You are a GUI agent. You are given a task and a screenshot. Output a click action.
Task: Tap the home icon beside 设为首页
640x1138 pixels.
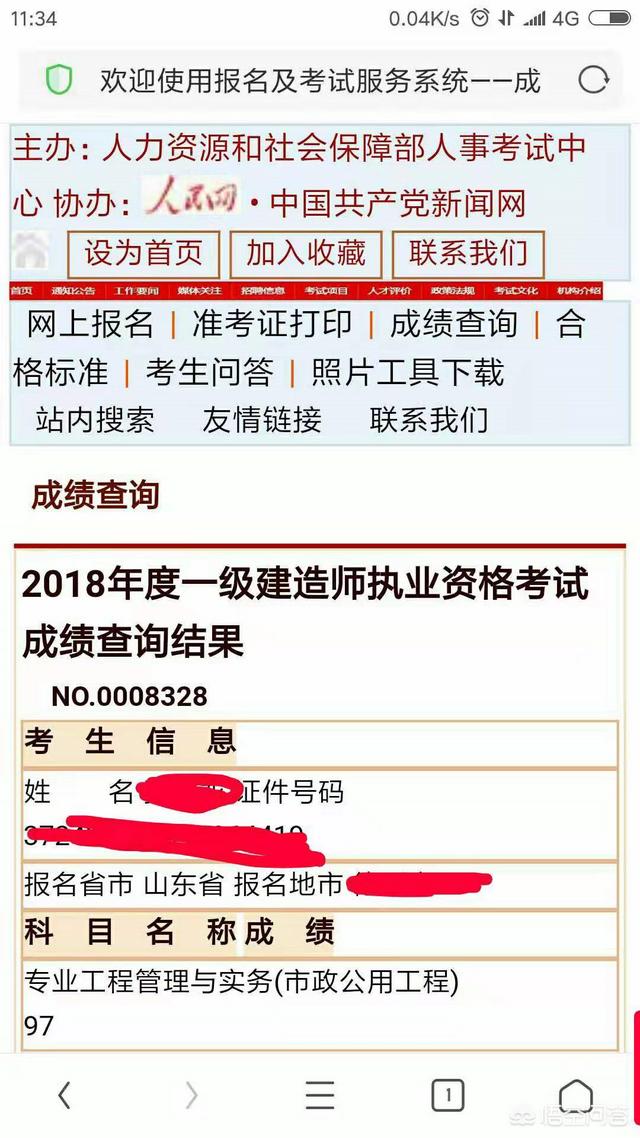(x=30, y=251)
